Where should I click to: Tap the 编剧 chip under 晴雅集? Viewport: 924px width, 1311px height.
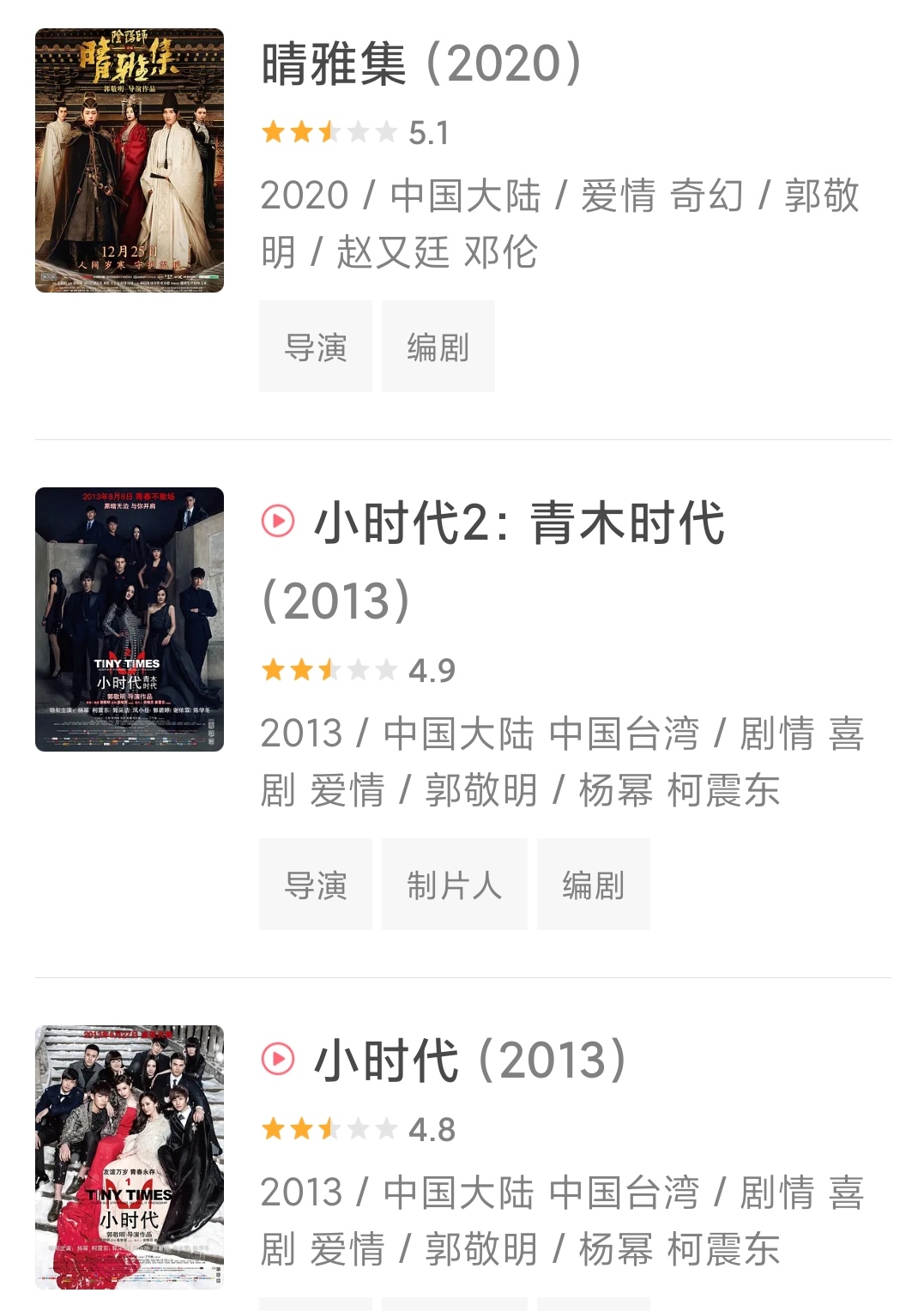[x=438, y=347]
